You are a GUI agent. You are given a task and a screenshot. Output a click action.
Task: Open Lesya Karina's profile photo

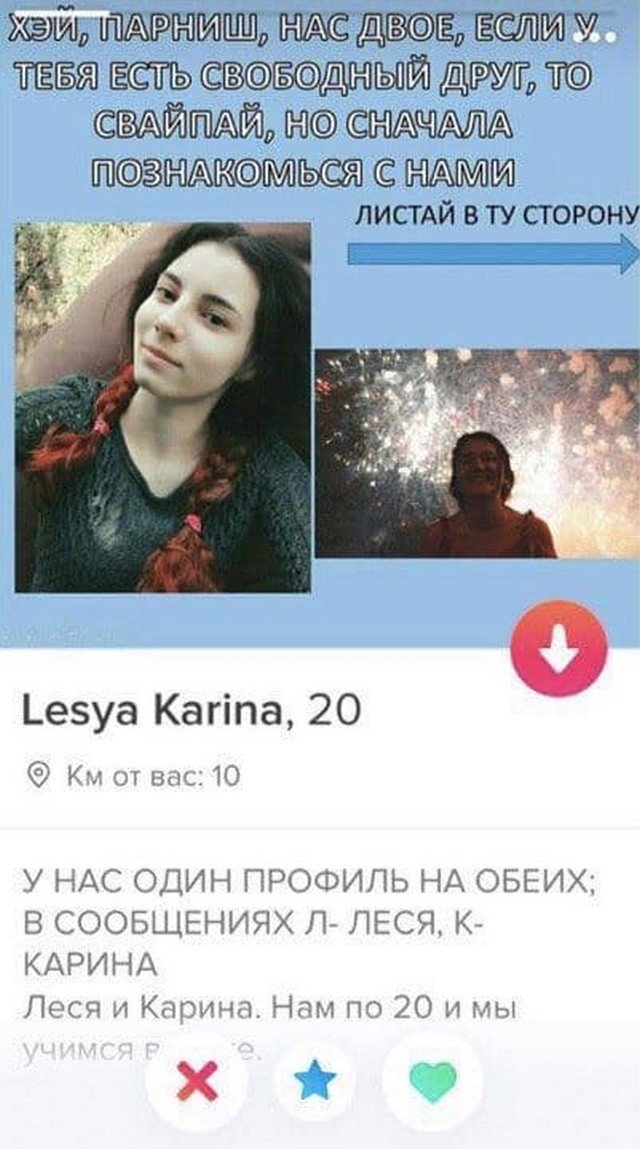pyautogui.click(x=320, y=400)
